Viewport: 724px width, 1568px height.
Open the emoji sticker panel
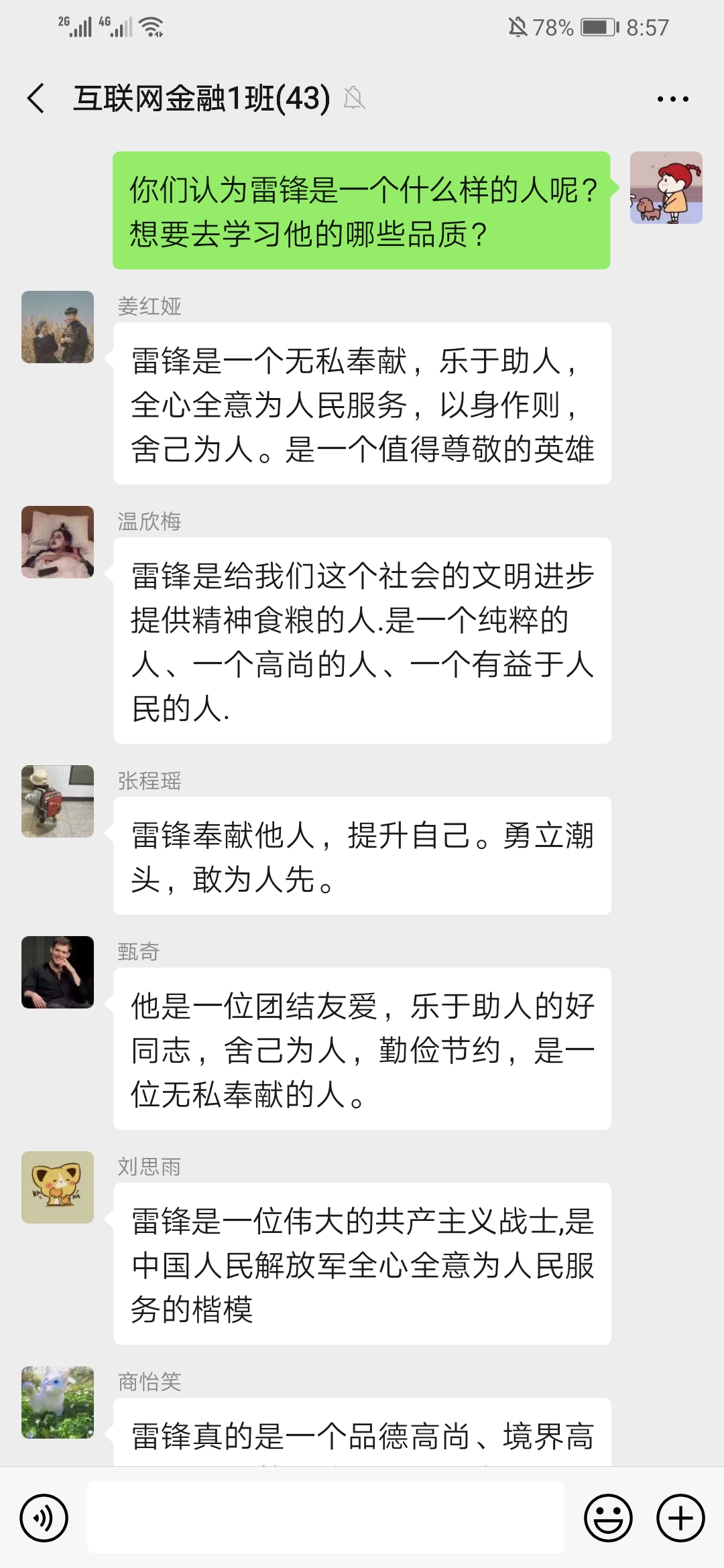[x=608, y=1518]
